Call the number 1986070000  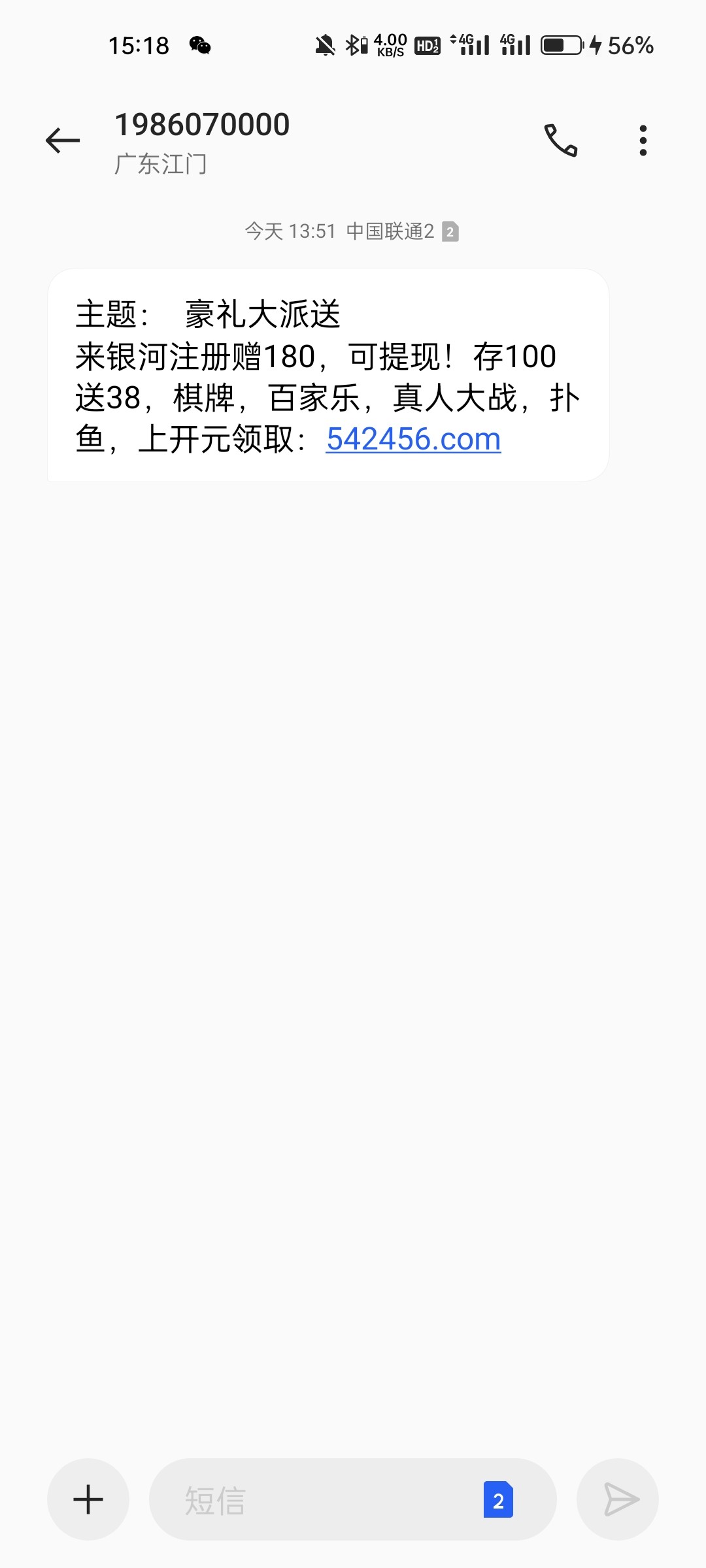click(561, 140)
